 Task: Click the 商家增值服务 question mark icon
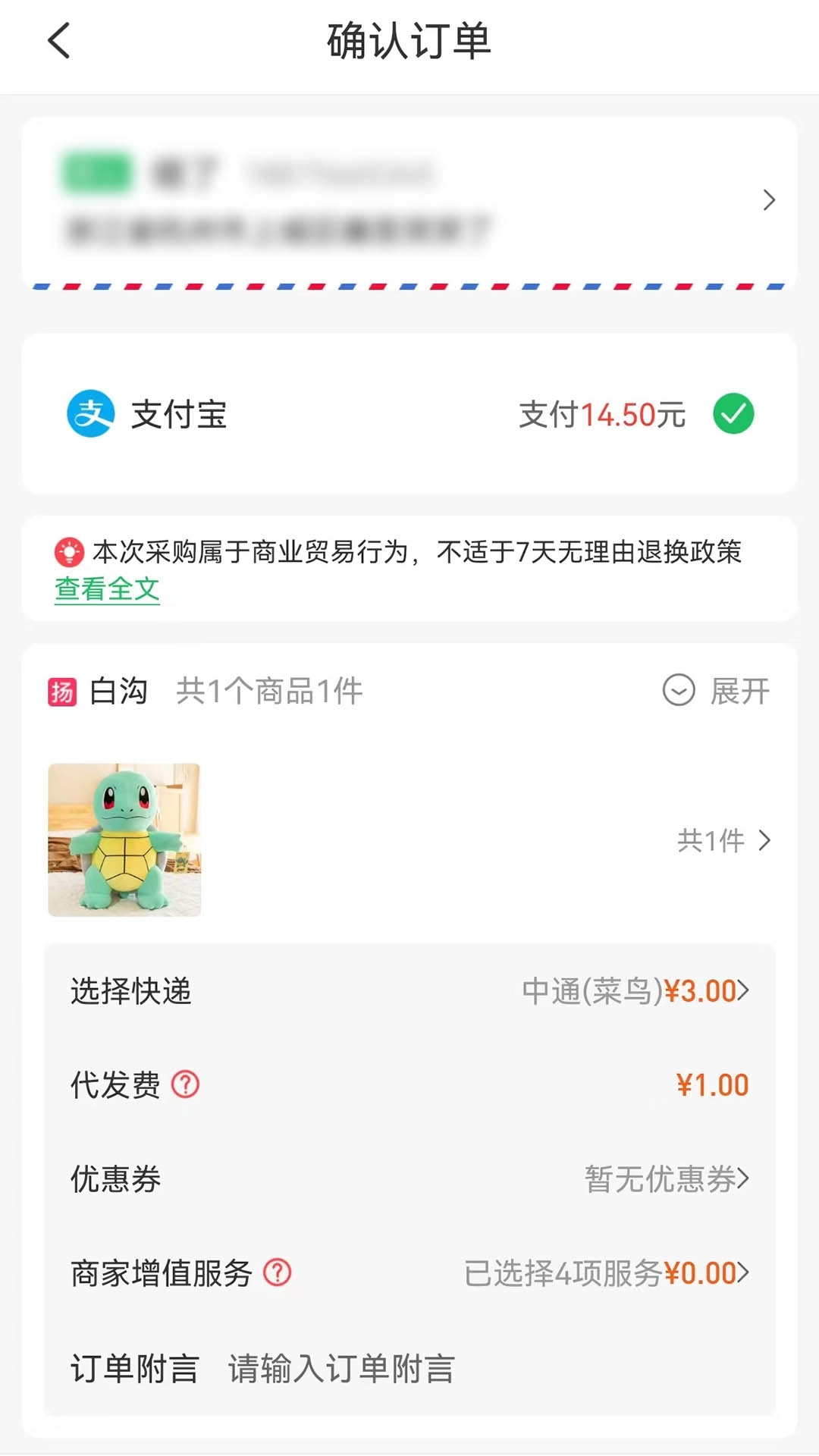(278, 1273)
